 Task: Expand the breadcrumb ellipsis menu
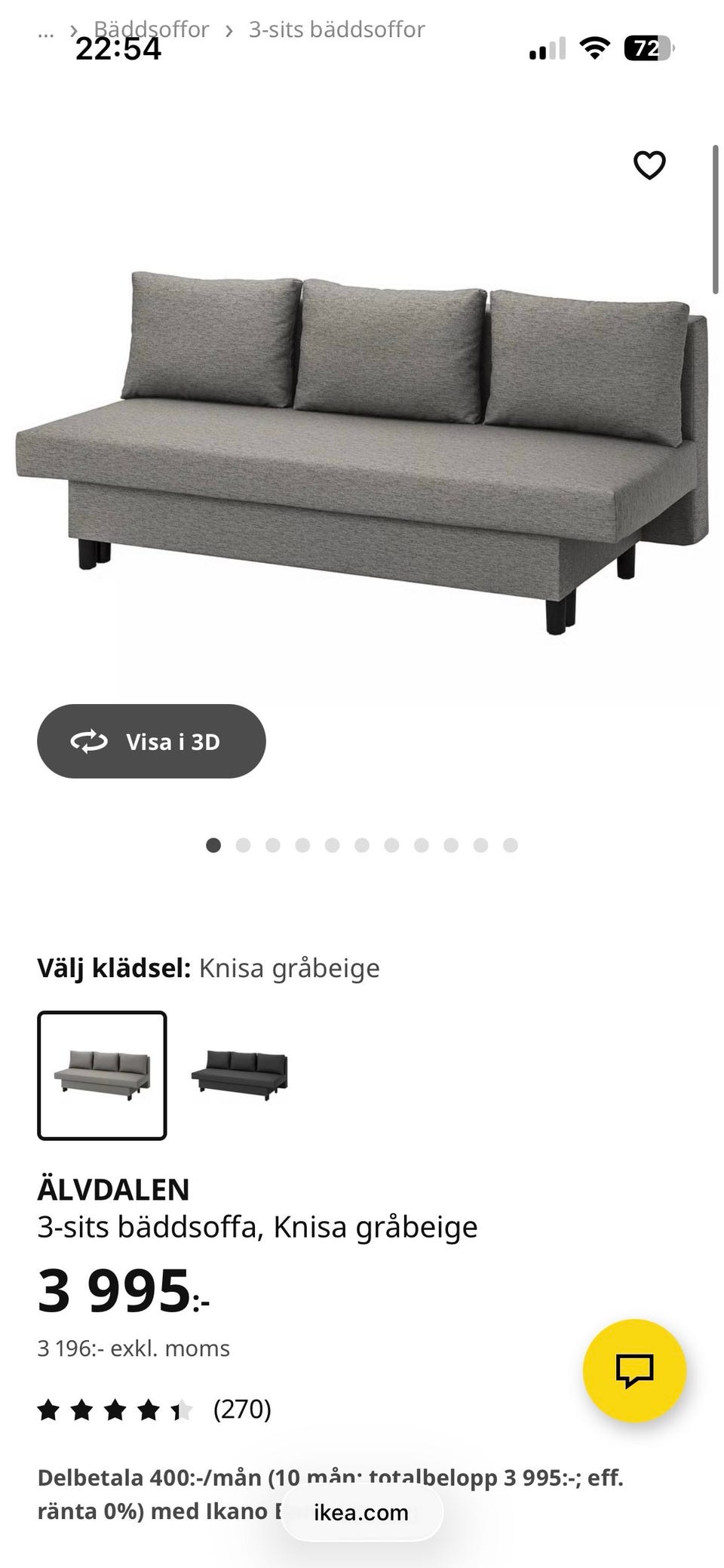(x=45, y=30)
